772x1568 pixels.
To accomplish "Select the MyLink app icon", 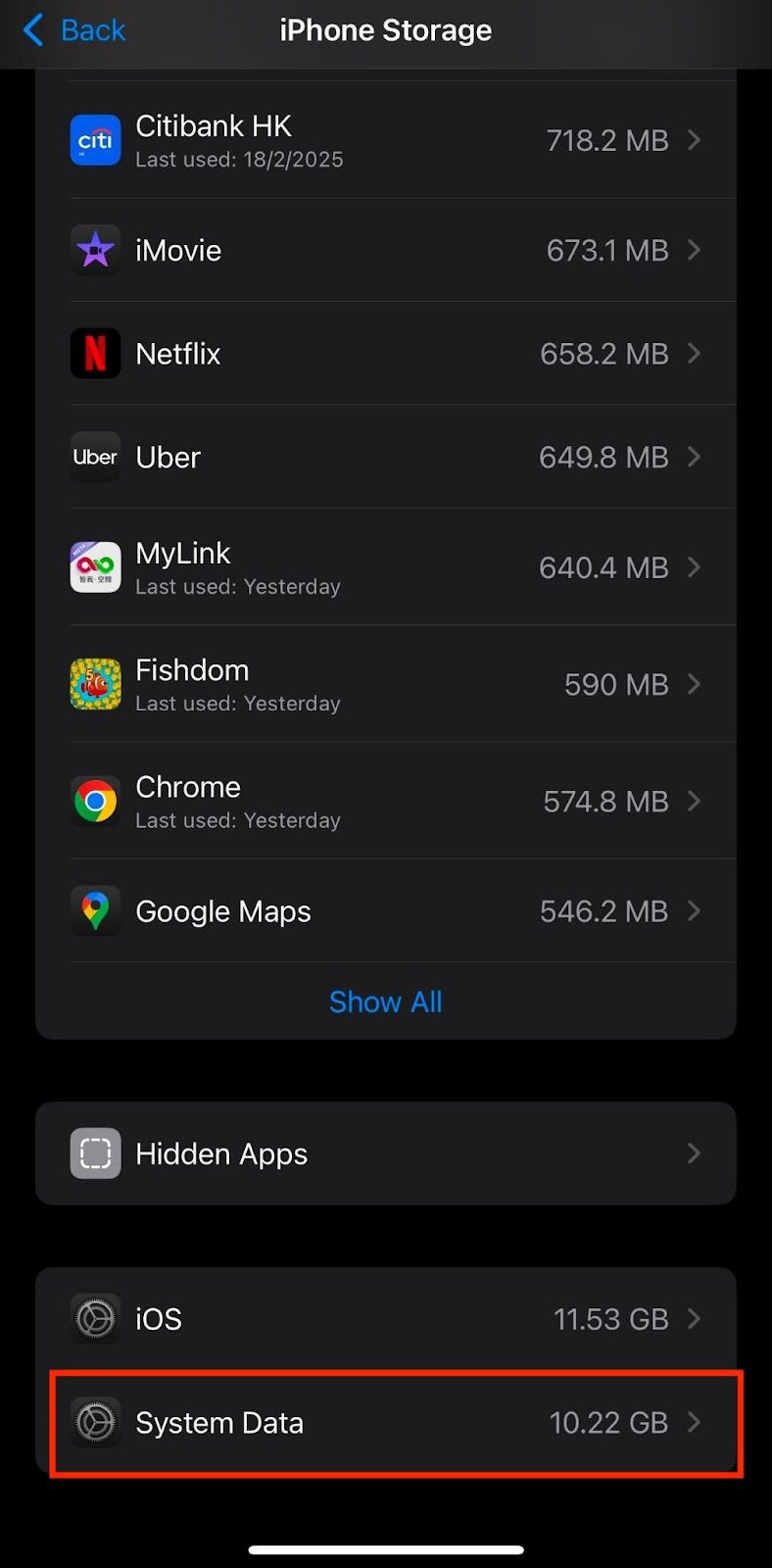I will click(94, 566).
